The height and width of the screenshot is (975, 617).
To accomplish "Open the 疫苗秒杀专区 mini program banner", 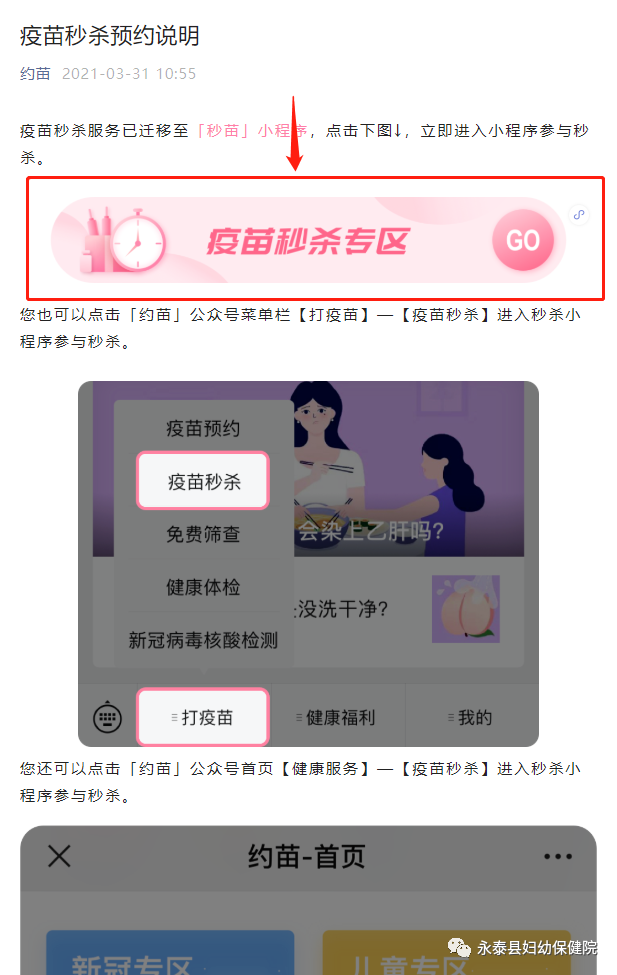I will pyautogui.click(x=308, y=240).
